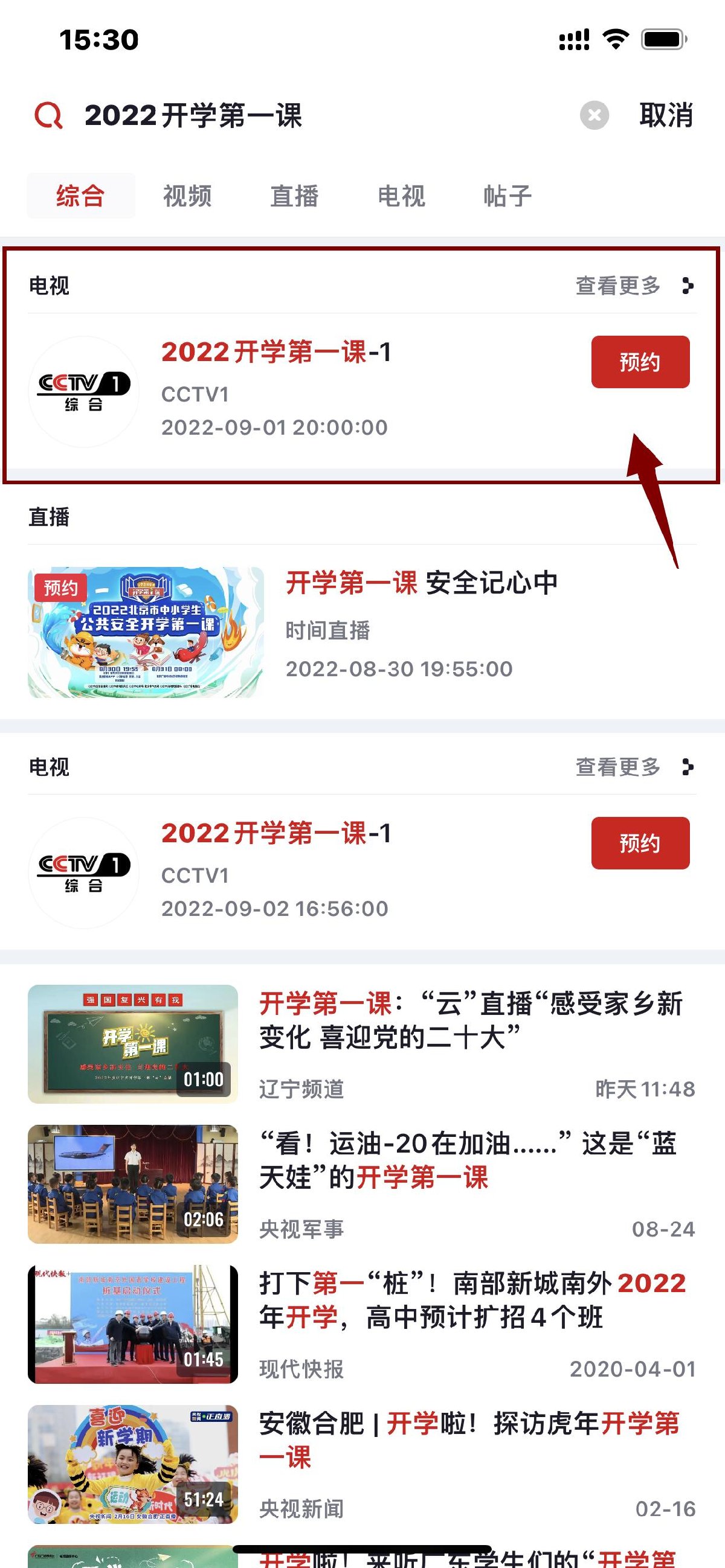Screen dimensions: 725x1568
Task: Open the 电视 tab
Action: [x=401, y=196]
